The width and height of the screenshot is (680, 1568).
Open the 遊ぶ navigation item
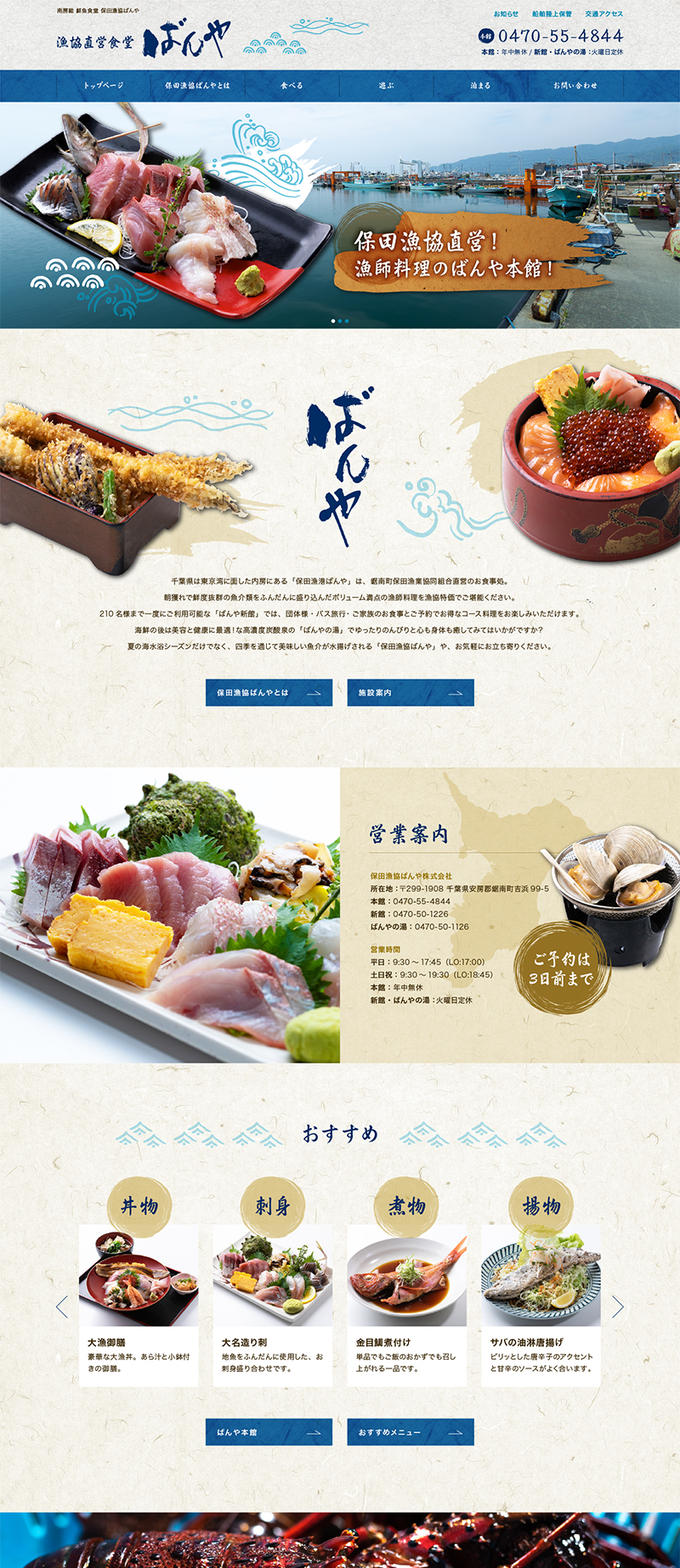pos(387,86)
